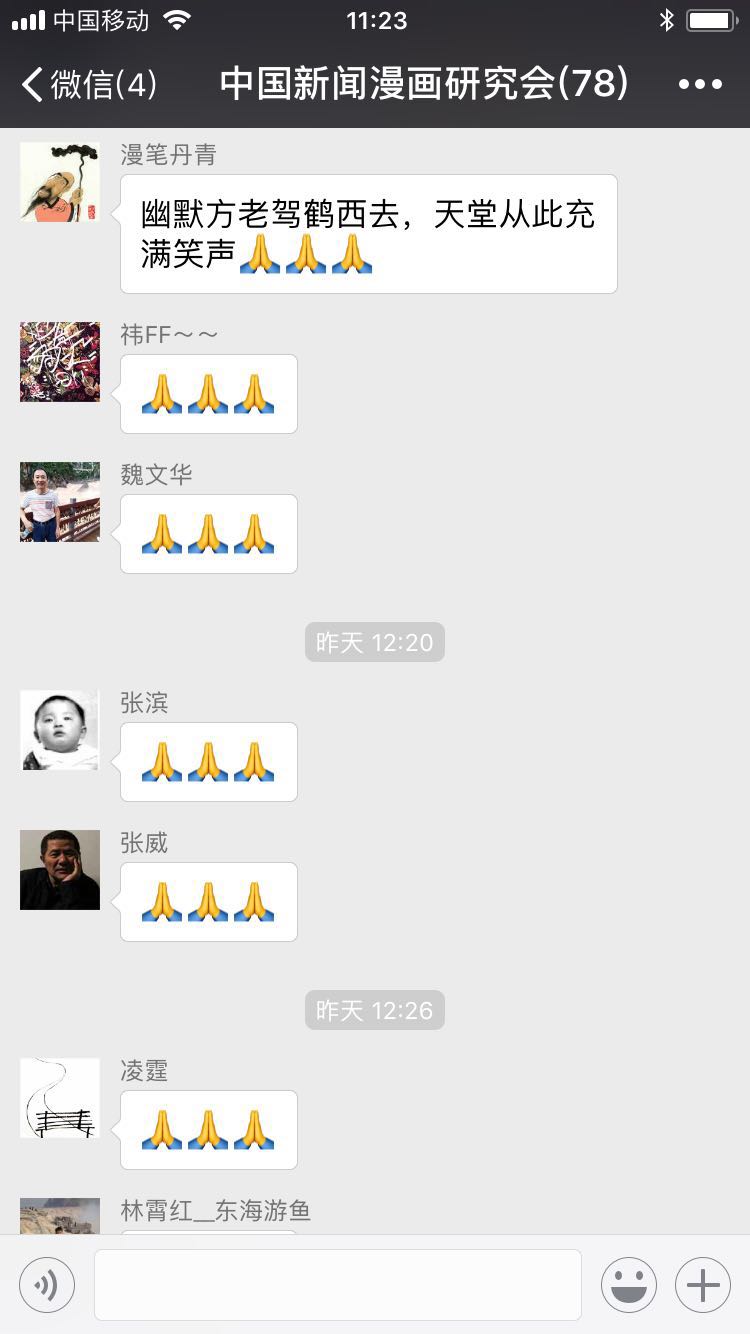Open 漫笔丹青's profile avatar

coord(60,182)
